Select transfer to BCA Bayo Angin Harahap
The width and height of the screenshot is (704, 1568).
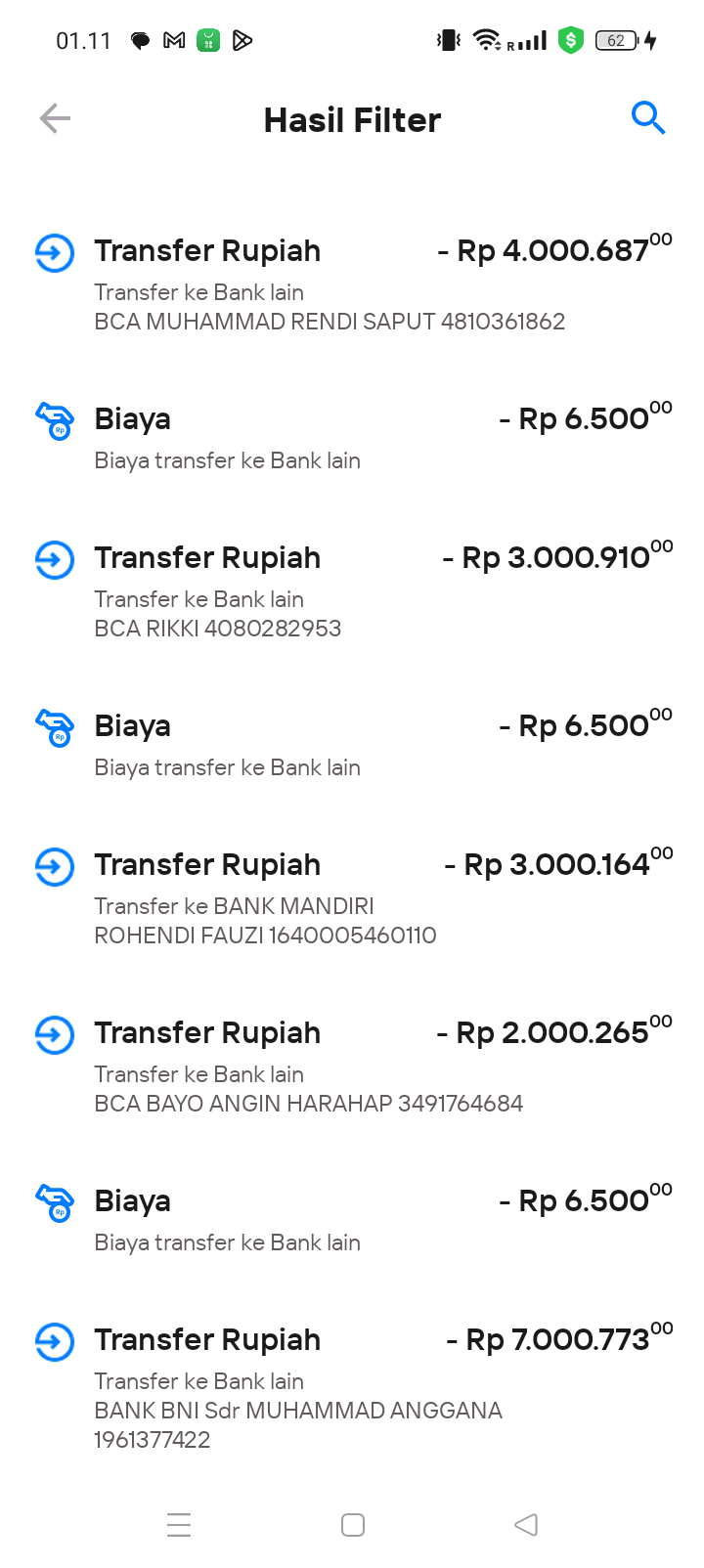pyautogui.click(x=352, y=1066)
